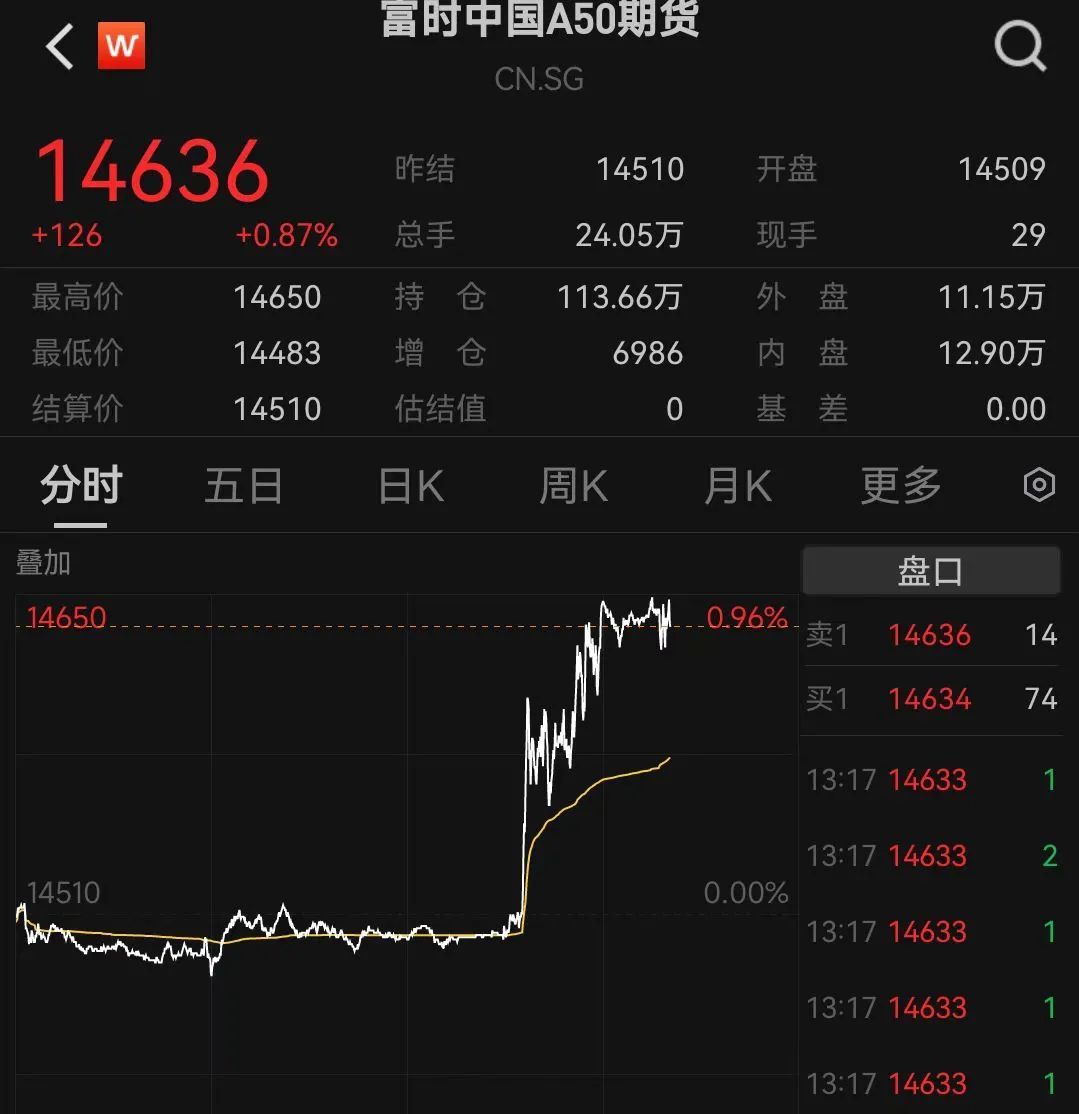Tap the 叠加 overlay option
The width and height of the screenshot is (1079, 1114).
coord(44,563)
